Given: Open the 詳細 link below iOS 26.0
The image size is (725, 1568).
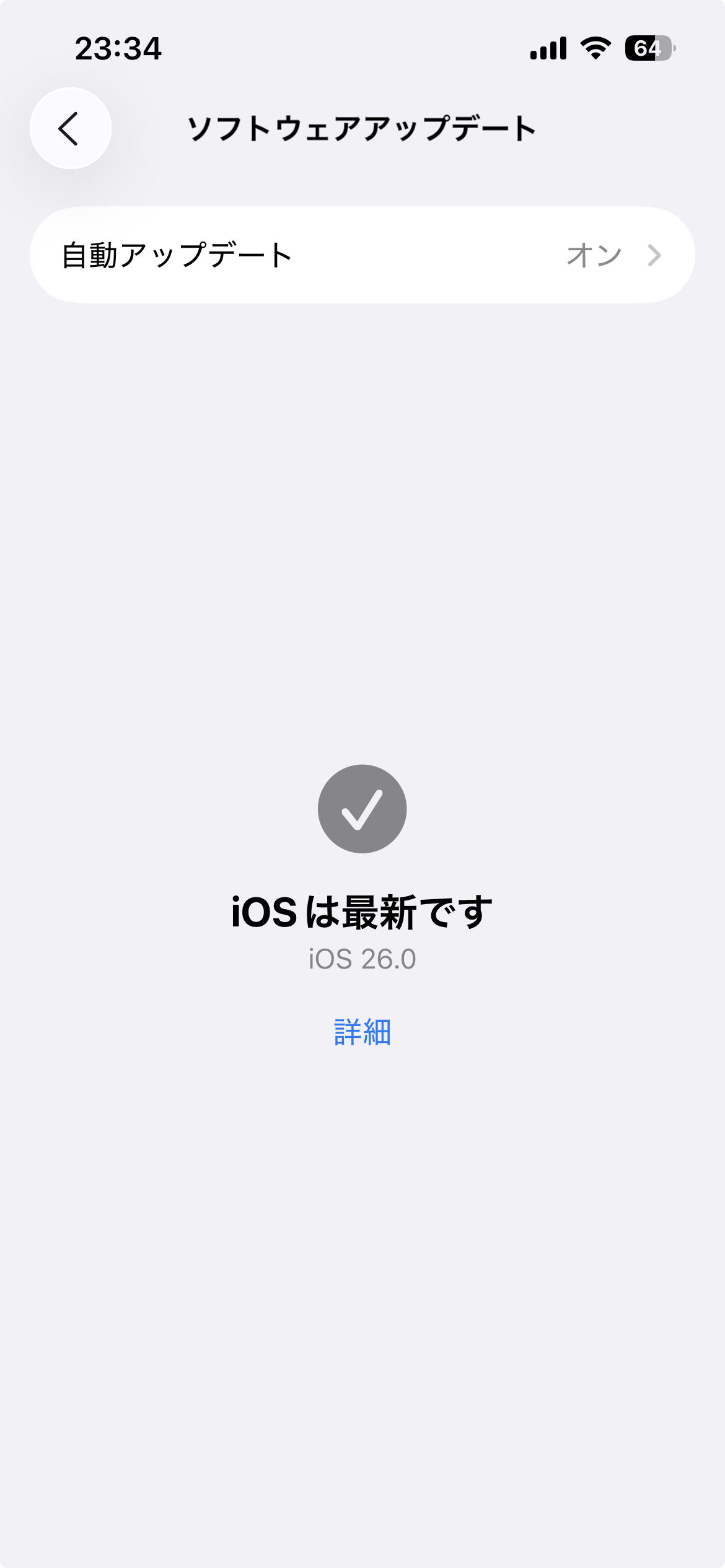Looking at the screenshot, I should 362,1032.
